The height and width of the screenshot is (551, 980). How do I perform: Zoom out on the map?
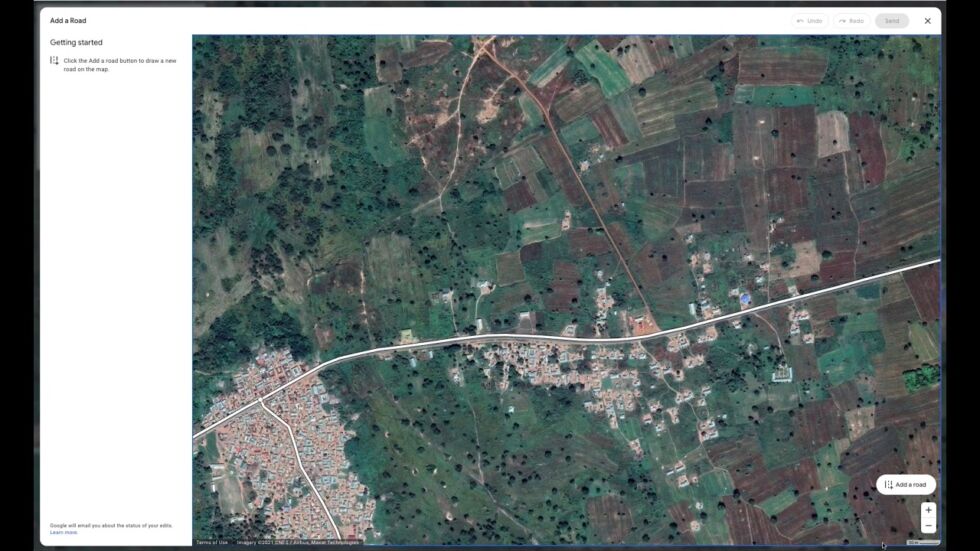928,526
